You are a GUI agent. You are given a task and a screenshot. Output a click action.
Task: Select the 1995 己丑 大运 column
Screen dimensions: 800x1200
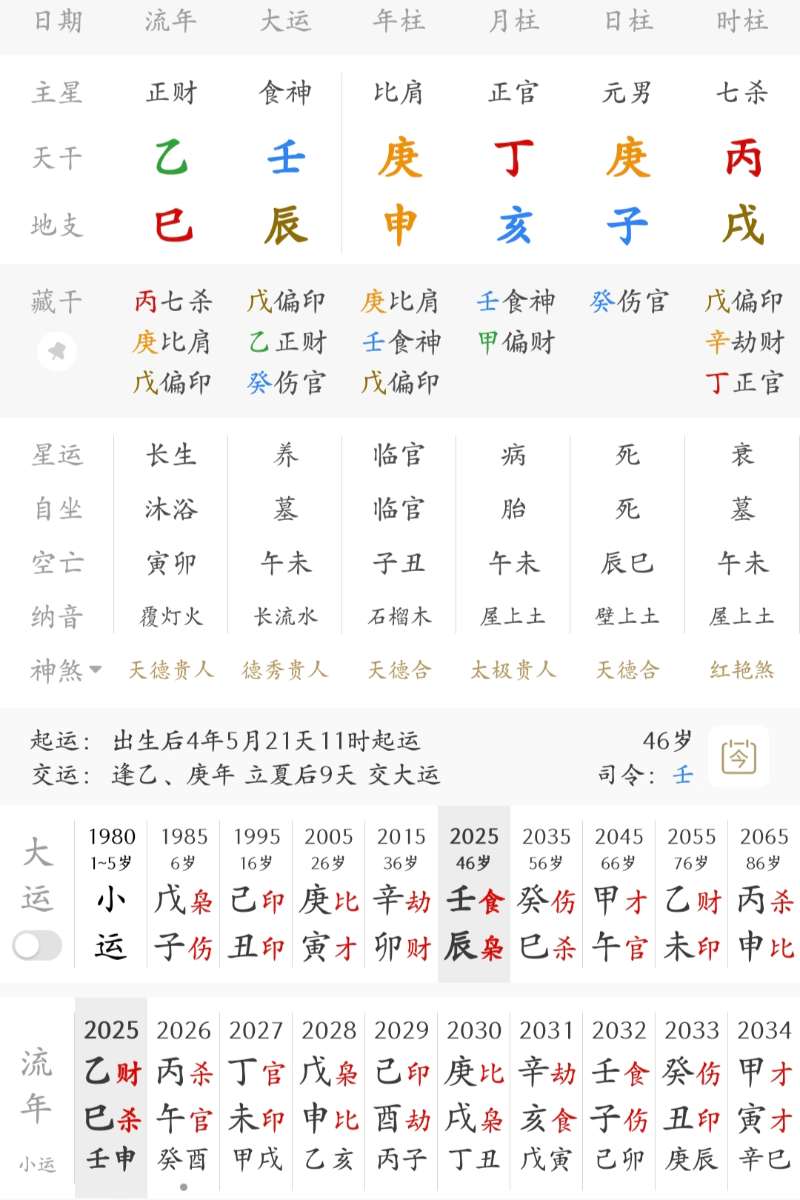[x=256, y=895]
